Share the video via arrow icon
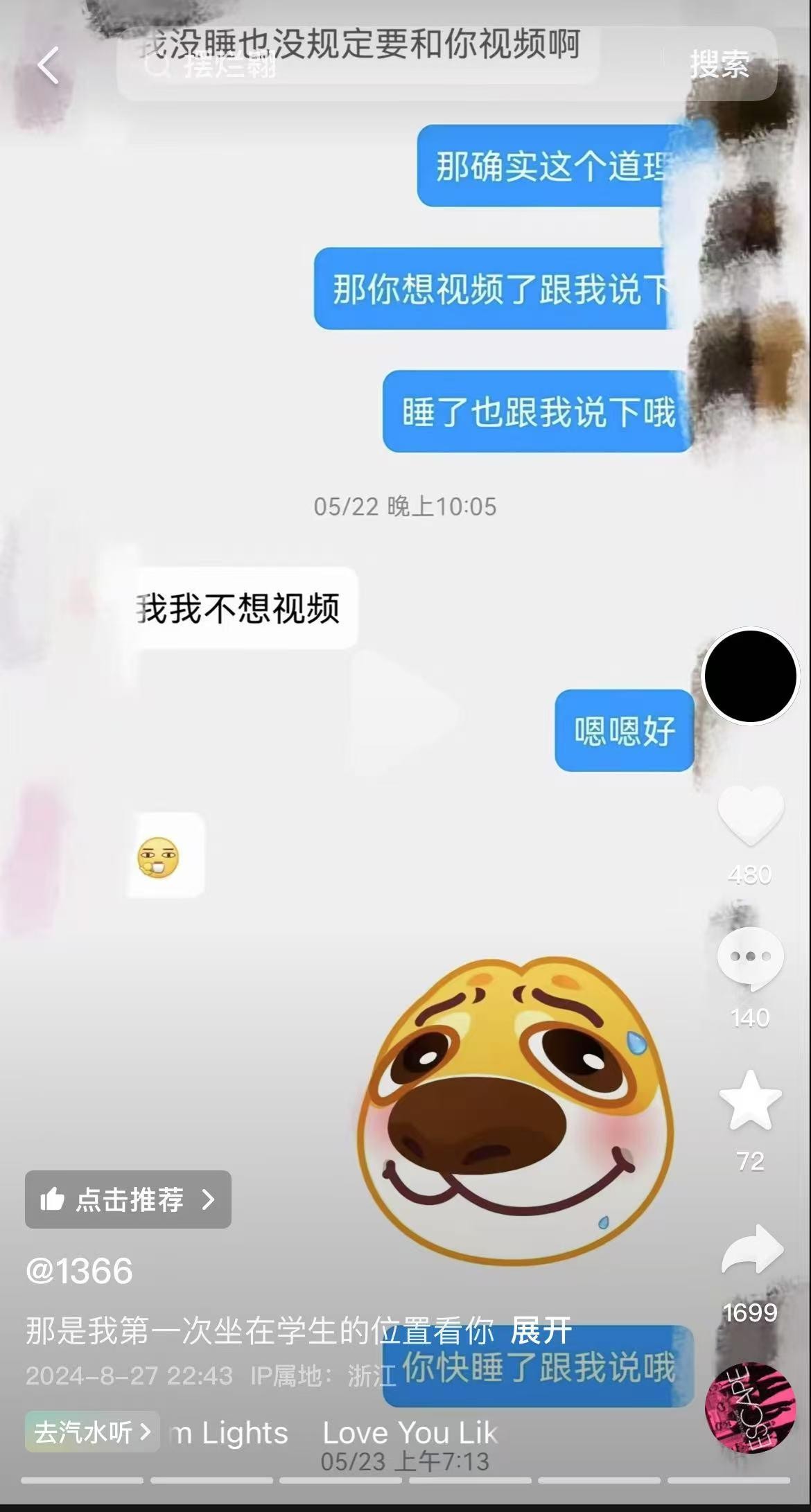 click(751, 1251)
